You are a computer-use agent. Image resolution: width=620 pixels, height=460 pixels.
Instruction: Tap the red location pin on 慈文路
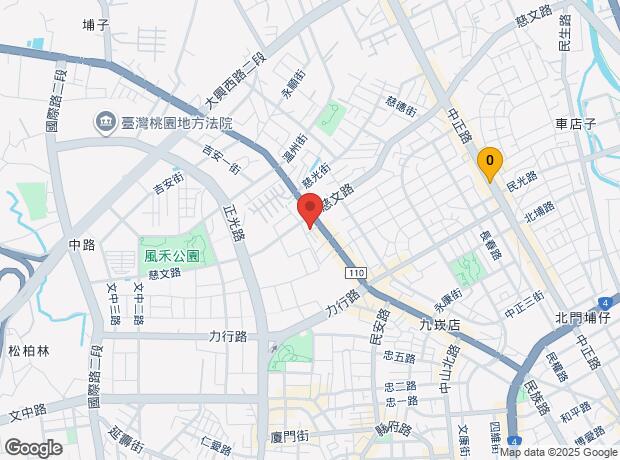tap(310, 210)
